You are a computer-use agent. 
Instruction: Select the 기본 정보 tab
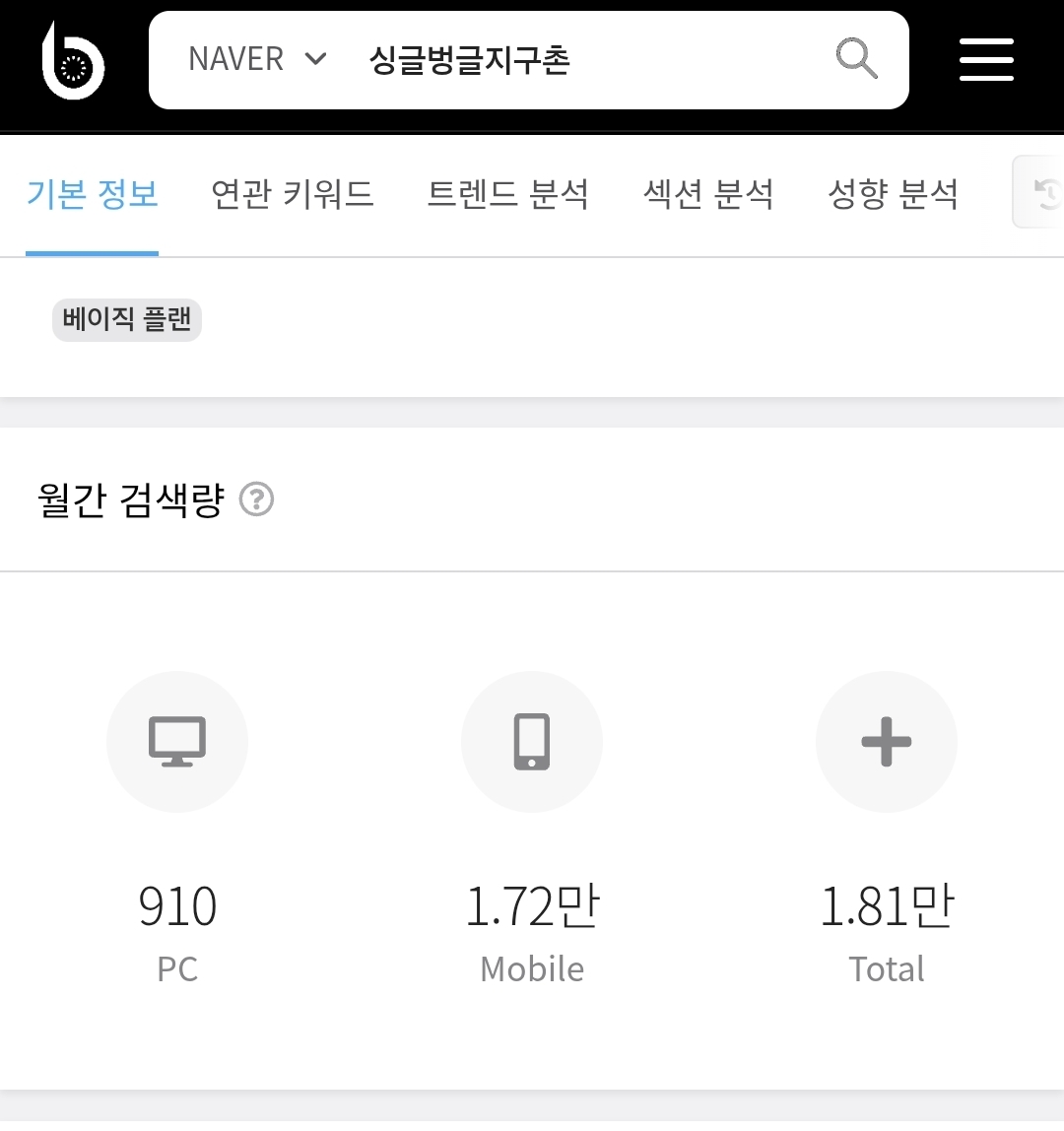click(x=92, y=194)
